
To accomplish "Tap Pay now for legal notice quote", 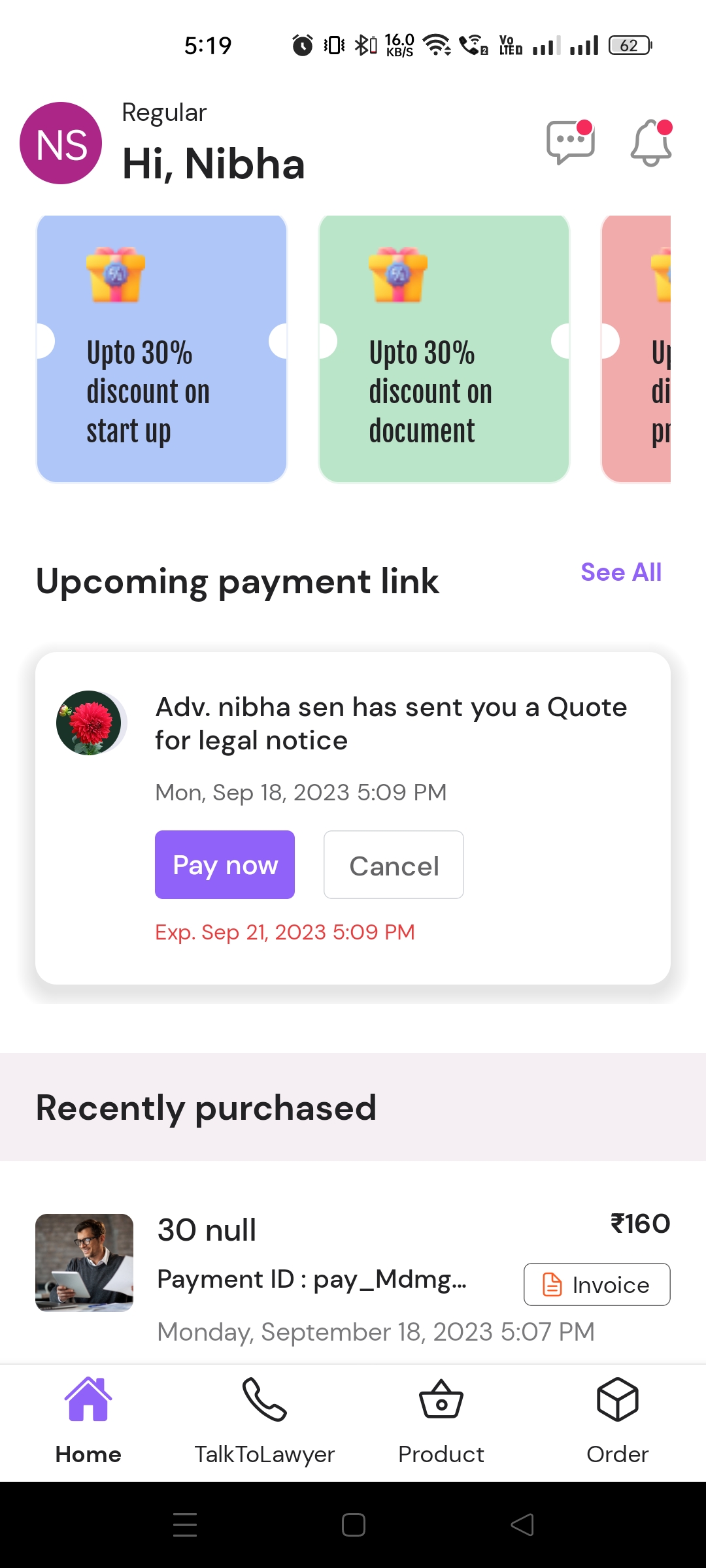I will pyautogui.click(x=224, y=864).
